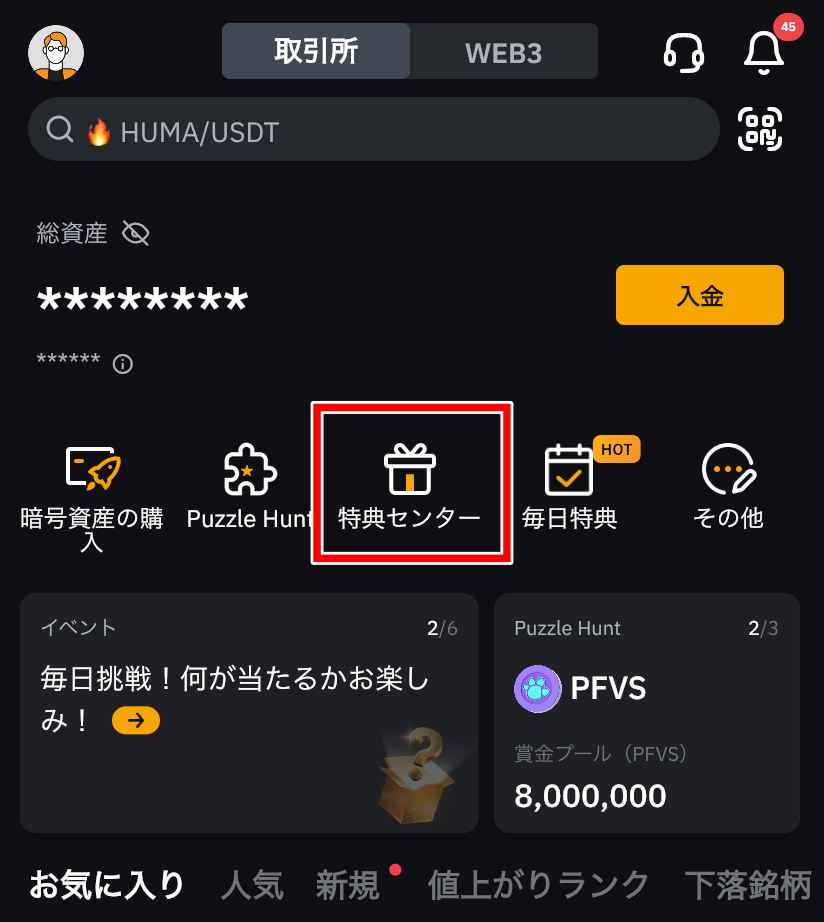
Task: Select the 値上がりランク tab
Action: (539, 884)
